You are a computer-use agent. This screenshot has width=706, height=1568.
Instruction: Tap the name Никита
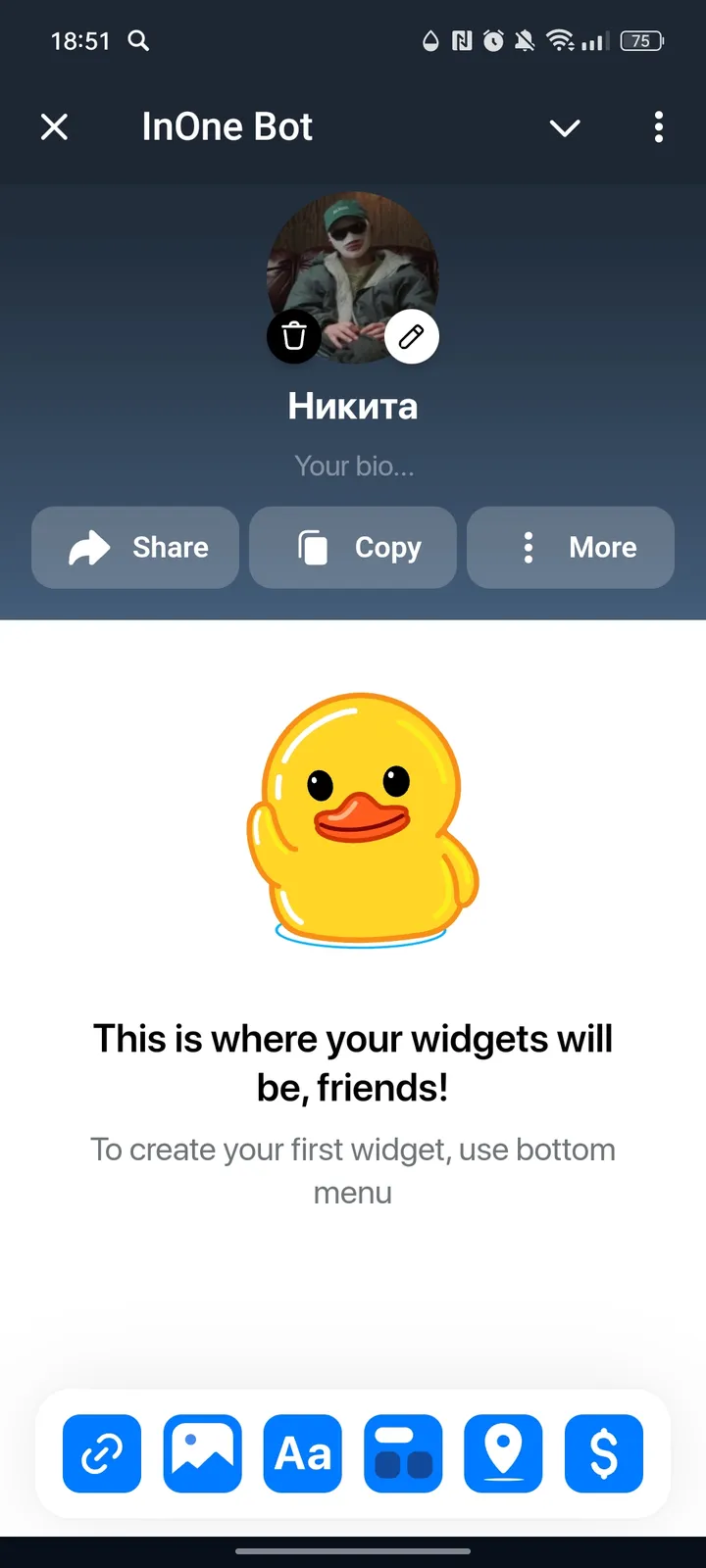point(352,406)
